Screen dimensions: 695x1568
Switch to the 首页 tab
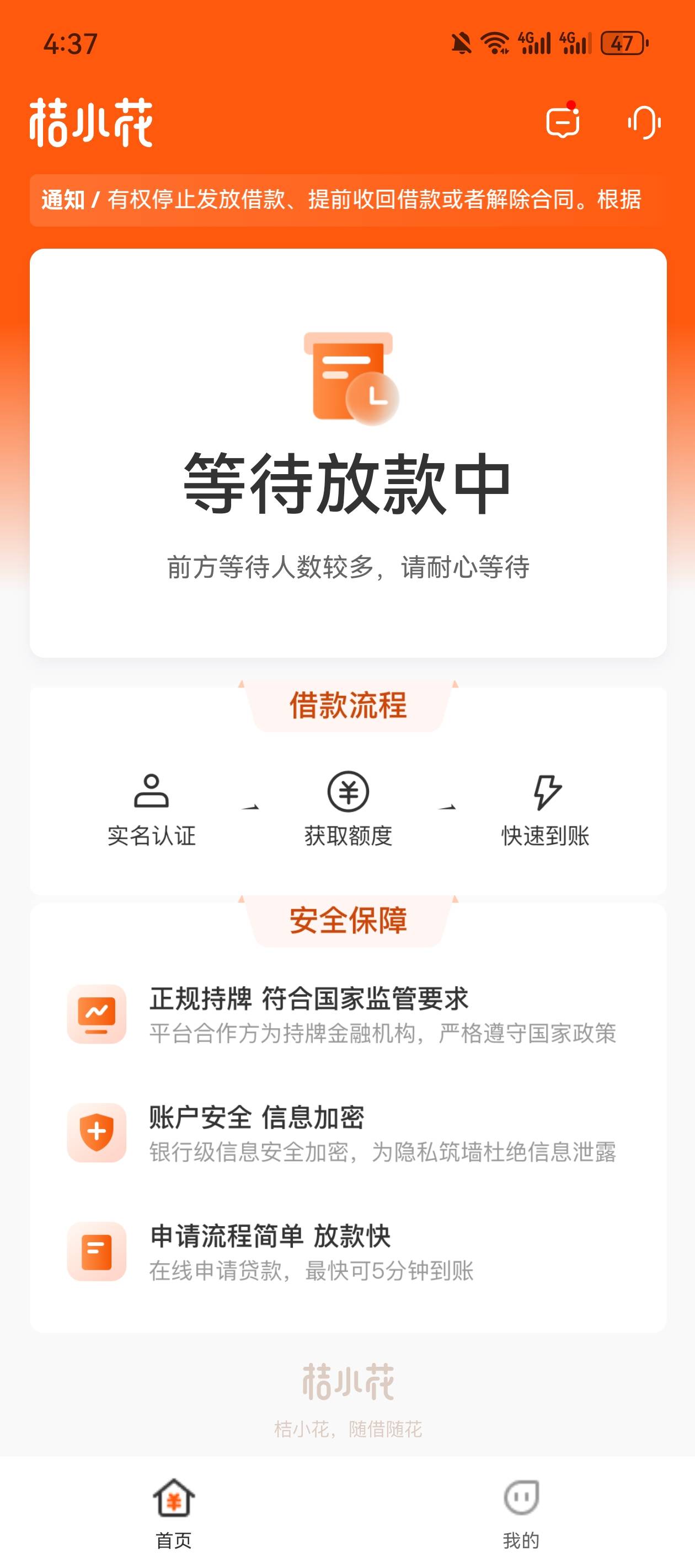click(x=174, y=1513)
